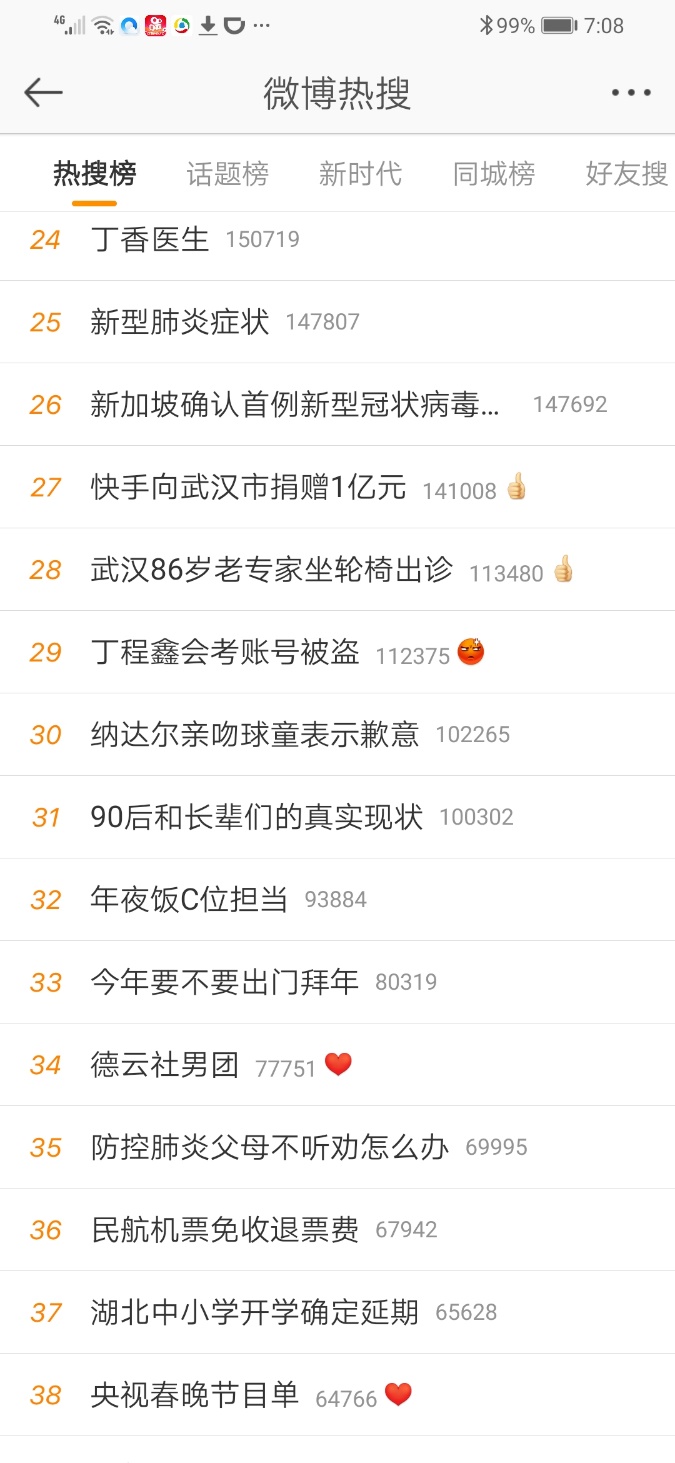Screen dimensions: 675x1463
Task: Open hot search 丁香医生
Action: point(150,240)
